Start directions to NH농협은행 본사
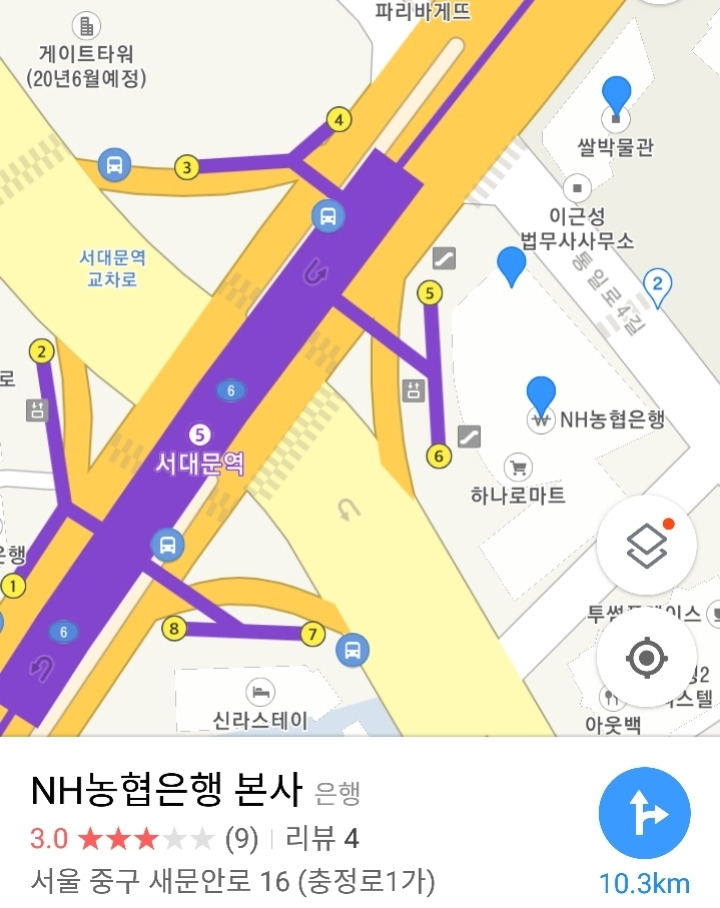Image resolution: width=720 pixels, height=908 pixels. 644,814
